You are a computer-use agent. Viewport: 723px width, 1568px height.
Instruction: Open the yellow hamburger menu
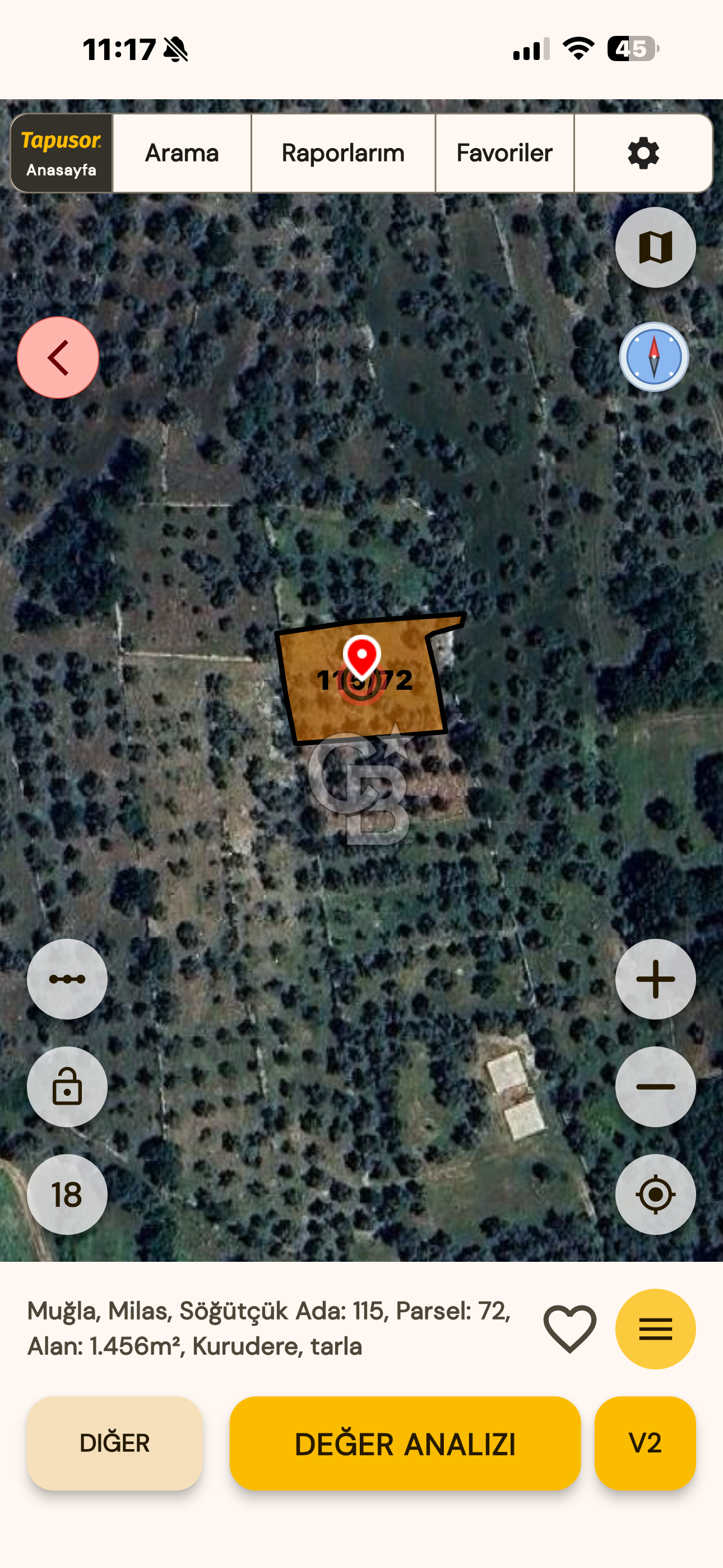(655, 1329)
